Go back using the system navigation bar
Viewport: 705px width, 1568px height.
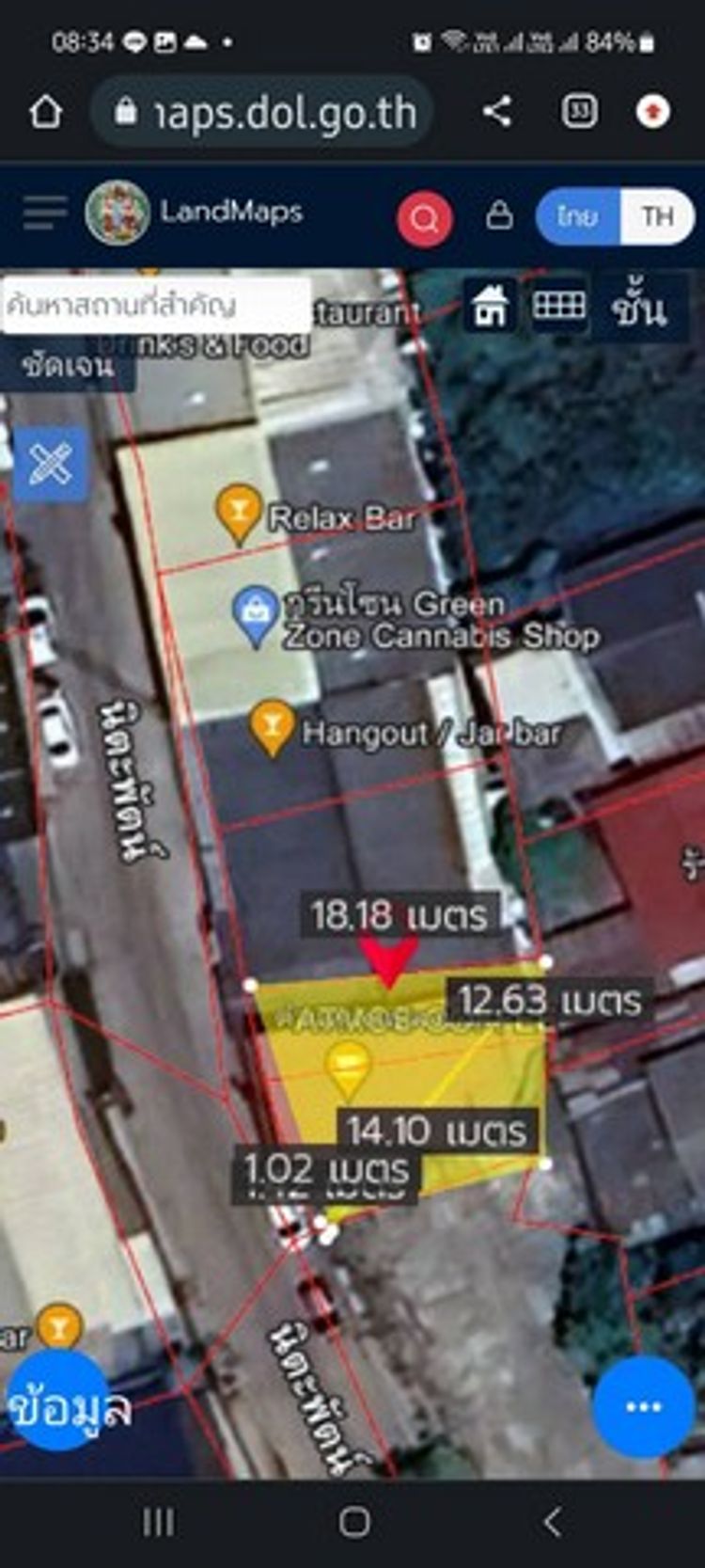[552, 1521]
